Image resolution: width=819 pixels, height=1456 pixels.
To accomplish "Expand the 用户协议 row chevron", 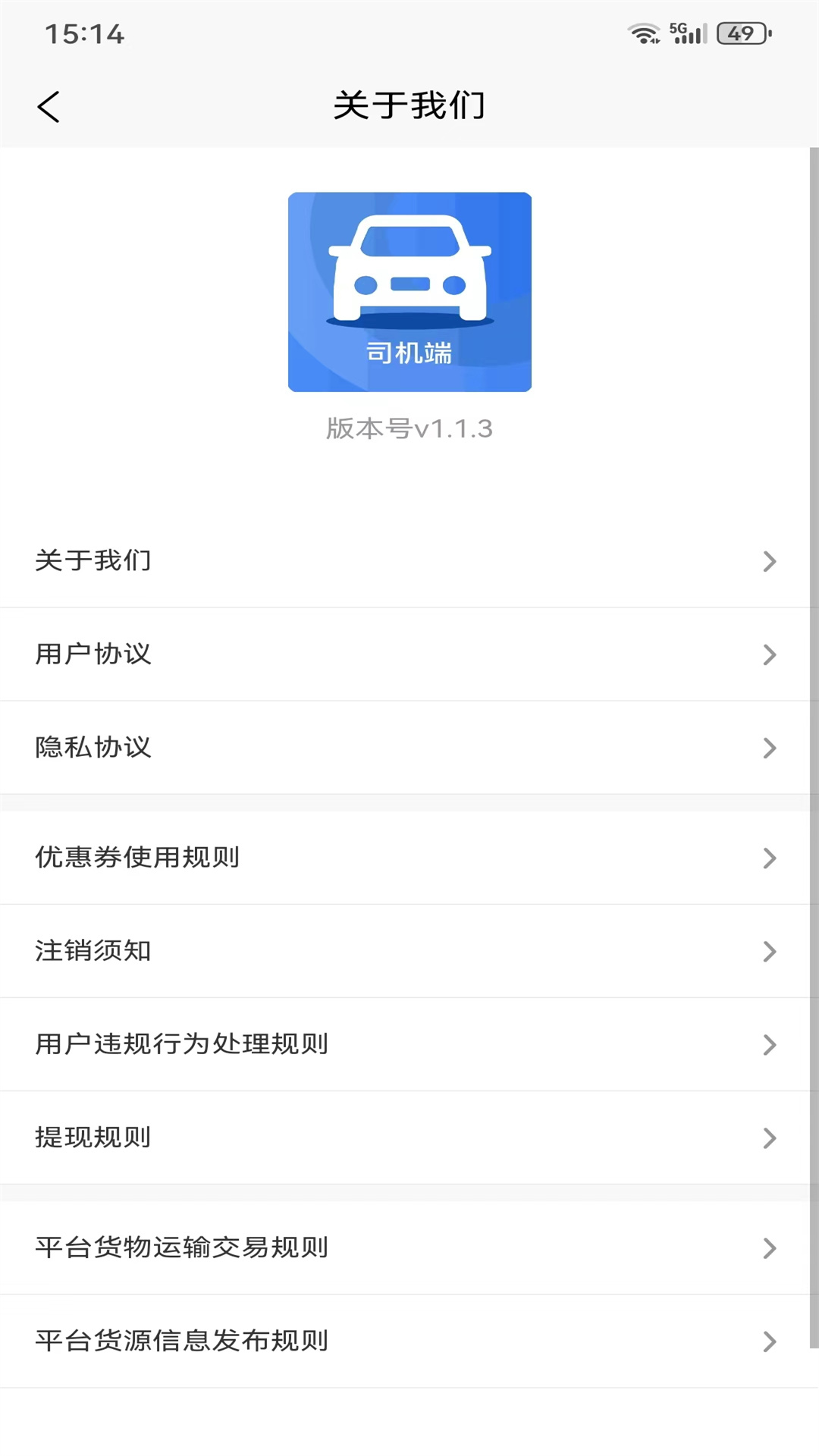I will pos(771,655).
